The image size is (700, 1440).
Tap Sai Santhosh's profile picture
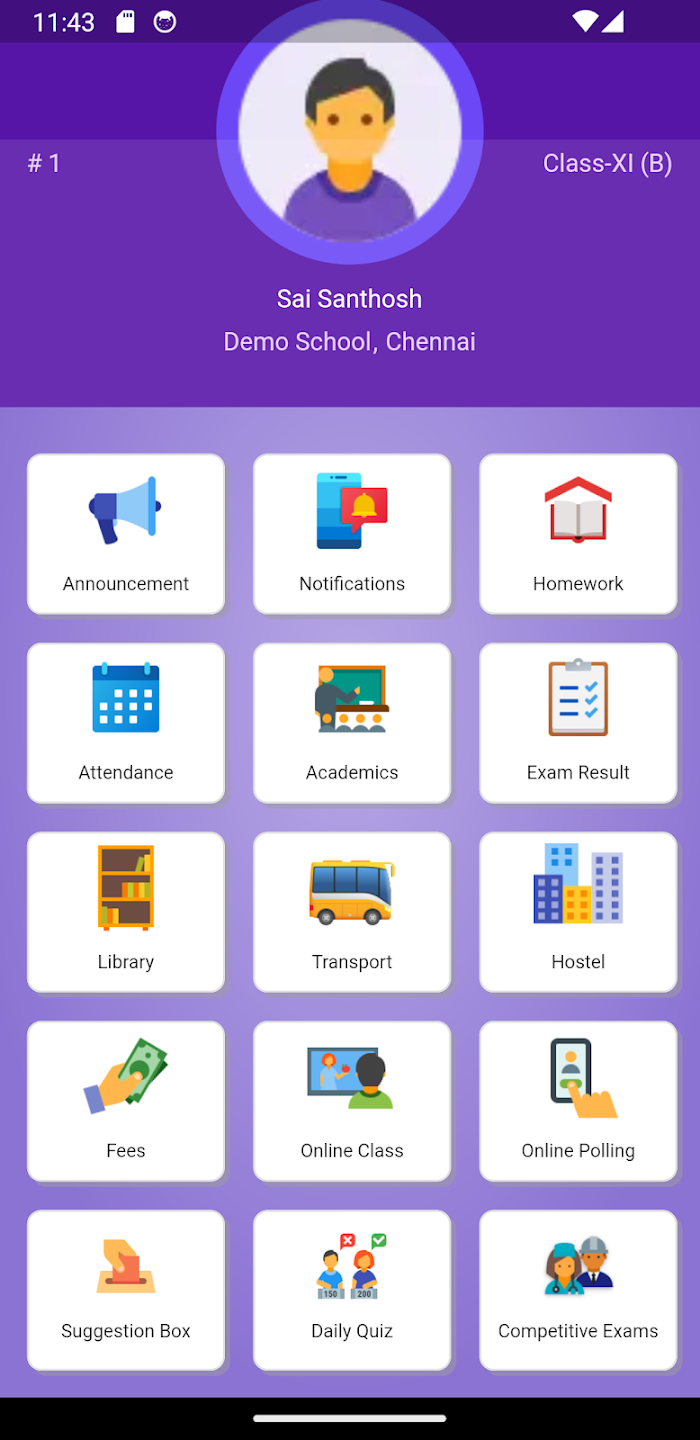350,132
